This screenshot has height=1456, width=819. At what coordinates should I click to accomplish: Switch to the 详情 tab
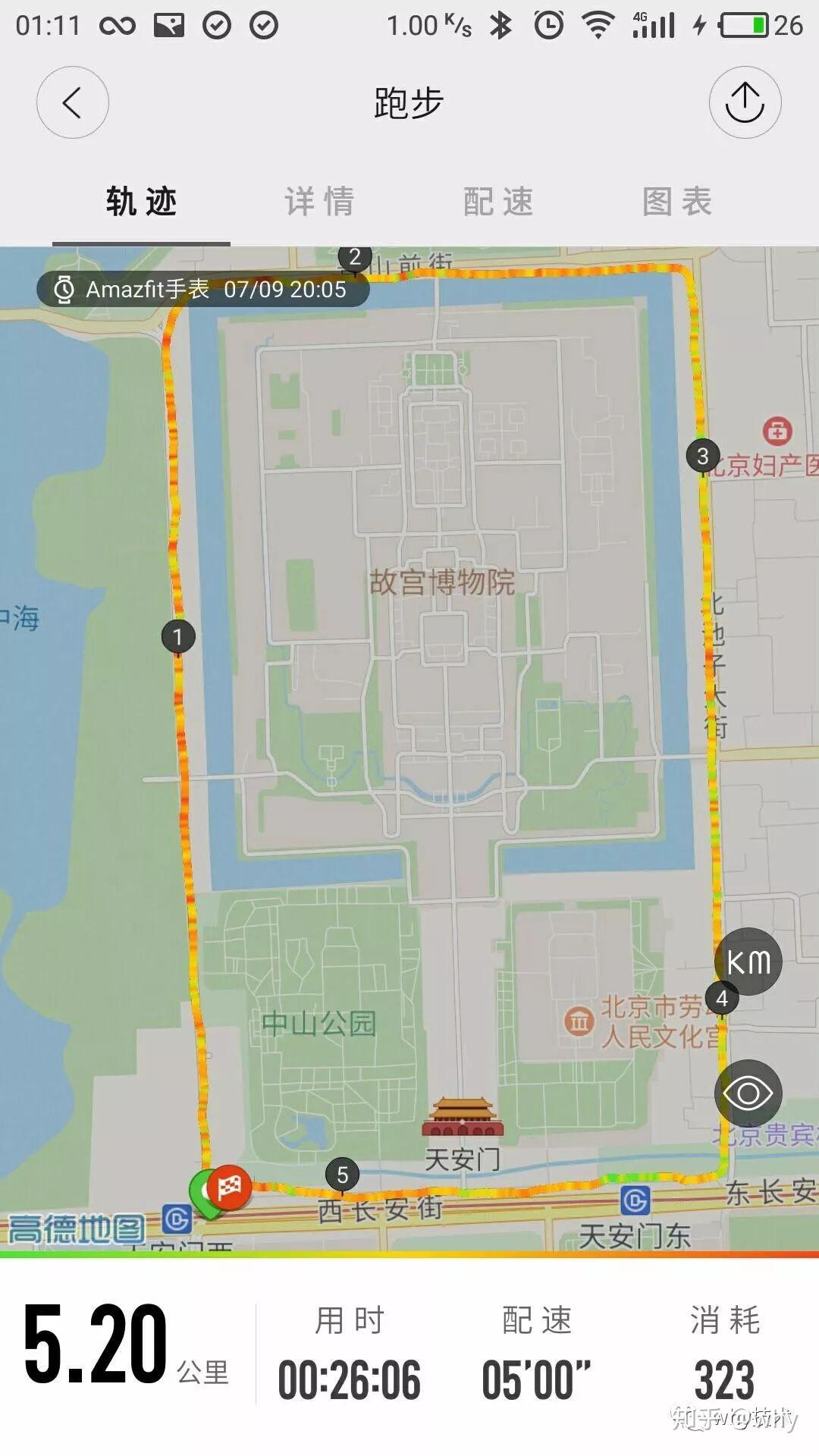tap(320, 202)
